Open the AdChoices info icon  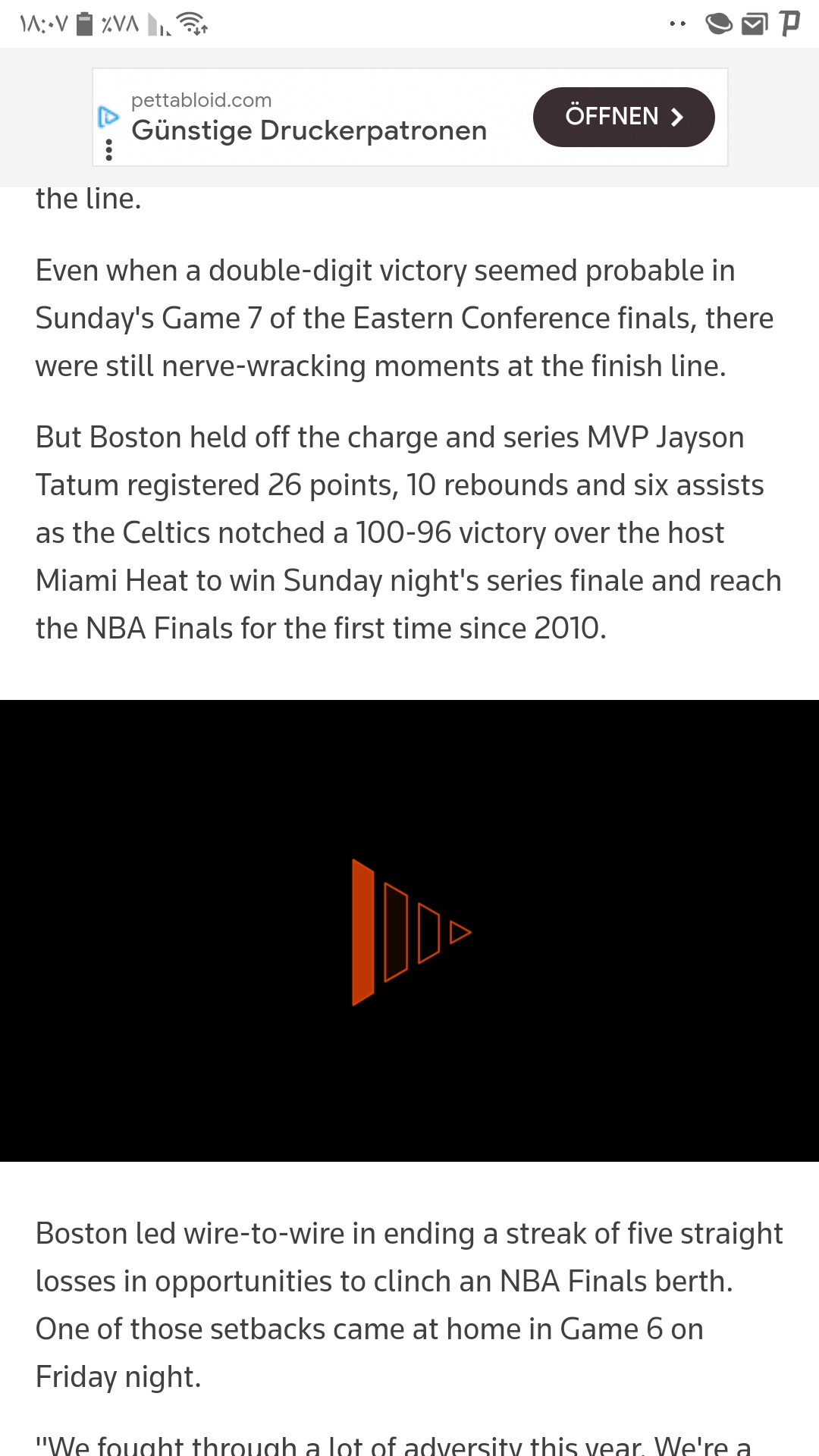[108, 117]
